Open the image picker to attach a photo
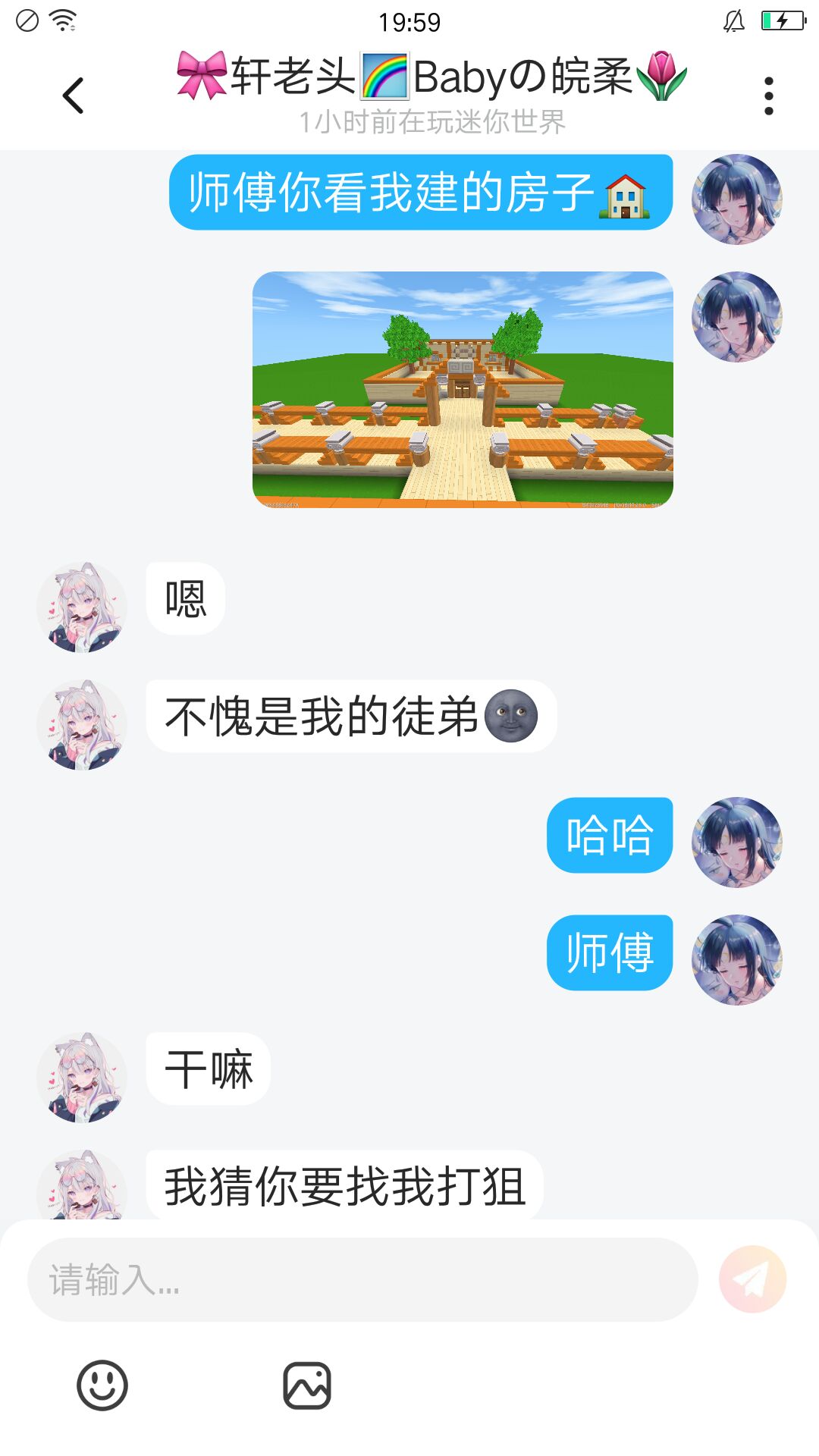Screen dimensions: 819x1456 pyautogui.click(x=307, y=1385)
